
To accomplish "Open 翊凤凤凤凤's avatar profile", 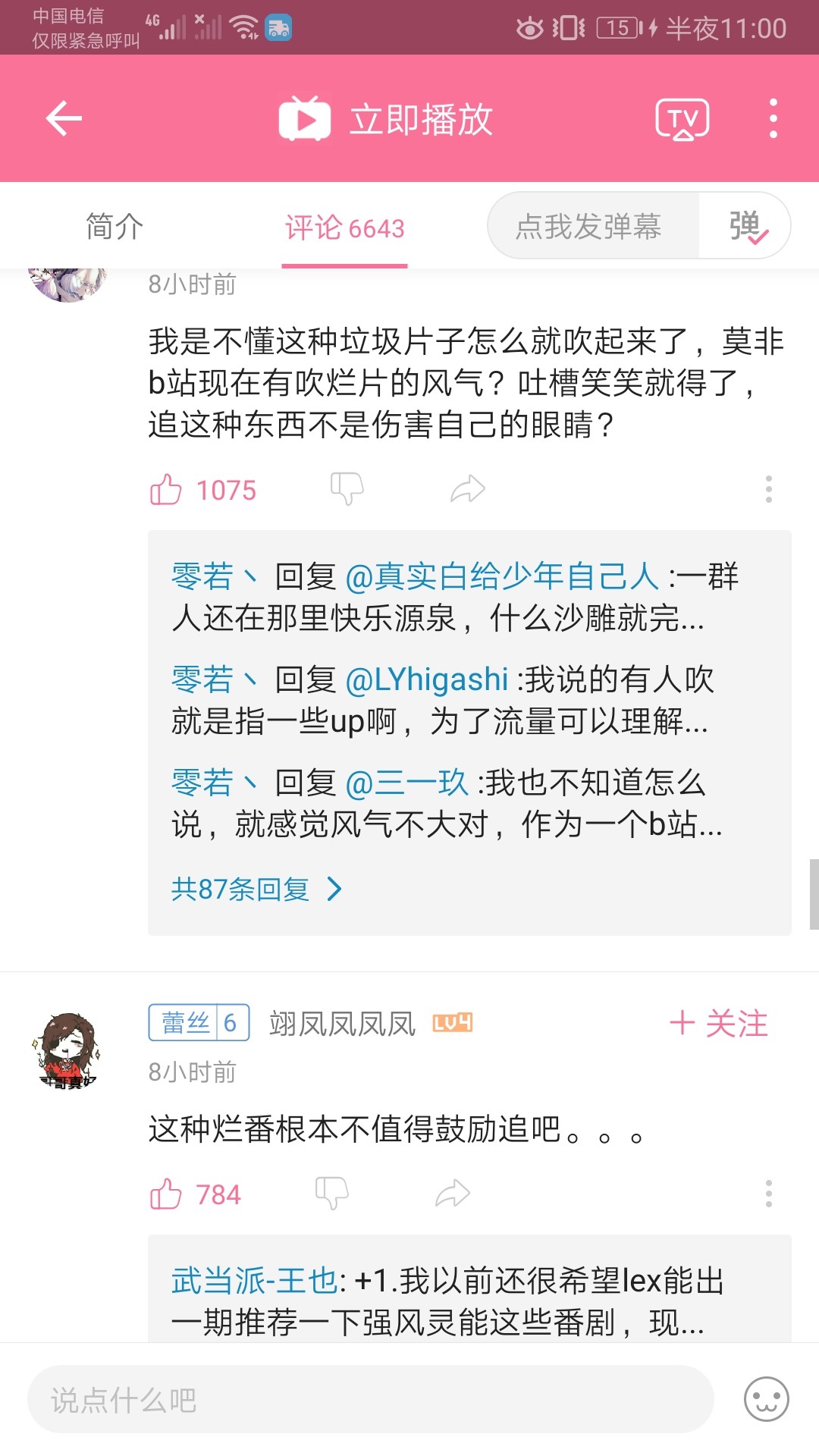I will pyautogui.click(x=68, y=1051).
